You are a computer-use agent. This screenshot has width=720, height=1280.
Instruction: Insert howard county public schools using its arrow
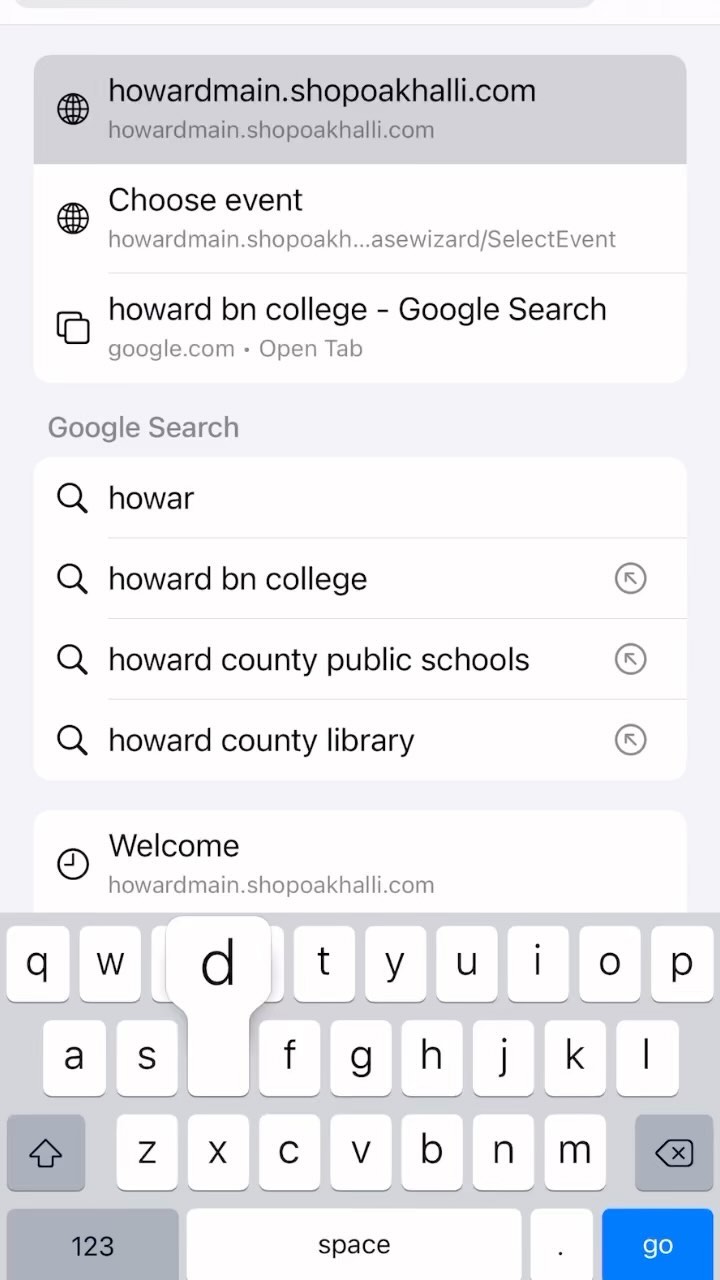point(630,660)
